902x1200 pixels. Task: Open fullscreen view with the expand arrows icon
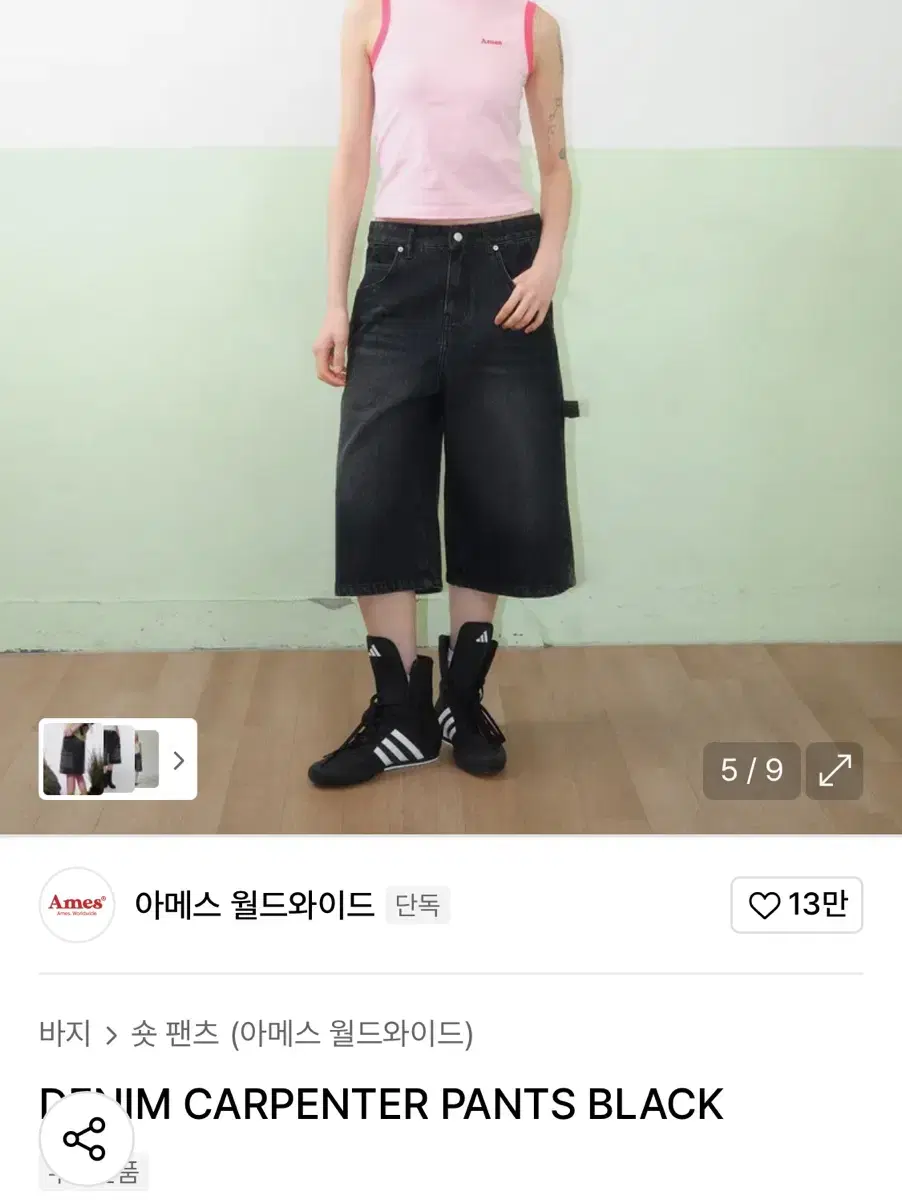click(834, 771)
